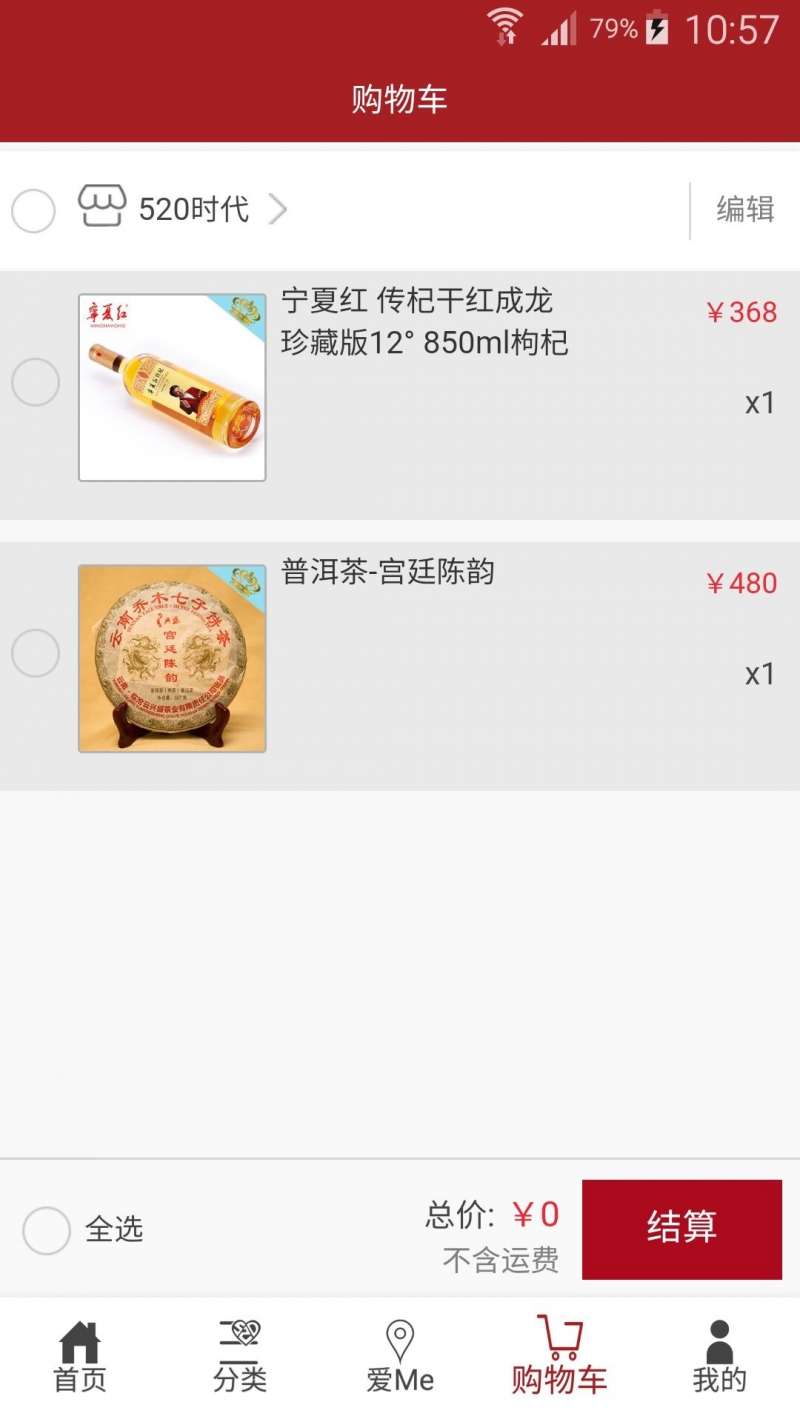
Task: Select the 购物车 cart tab
Action: coord(560,1358)
